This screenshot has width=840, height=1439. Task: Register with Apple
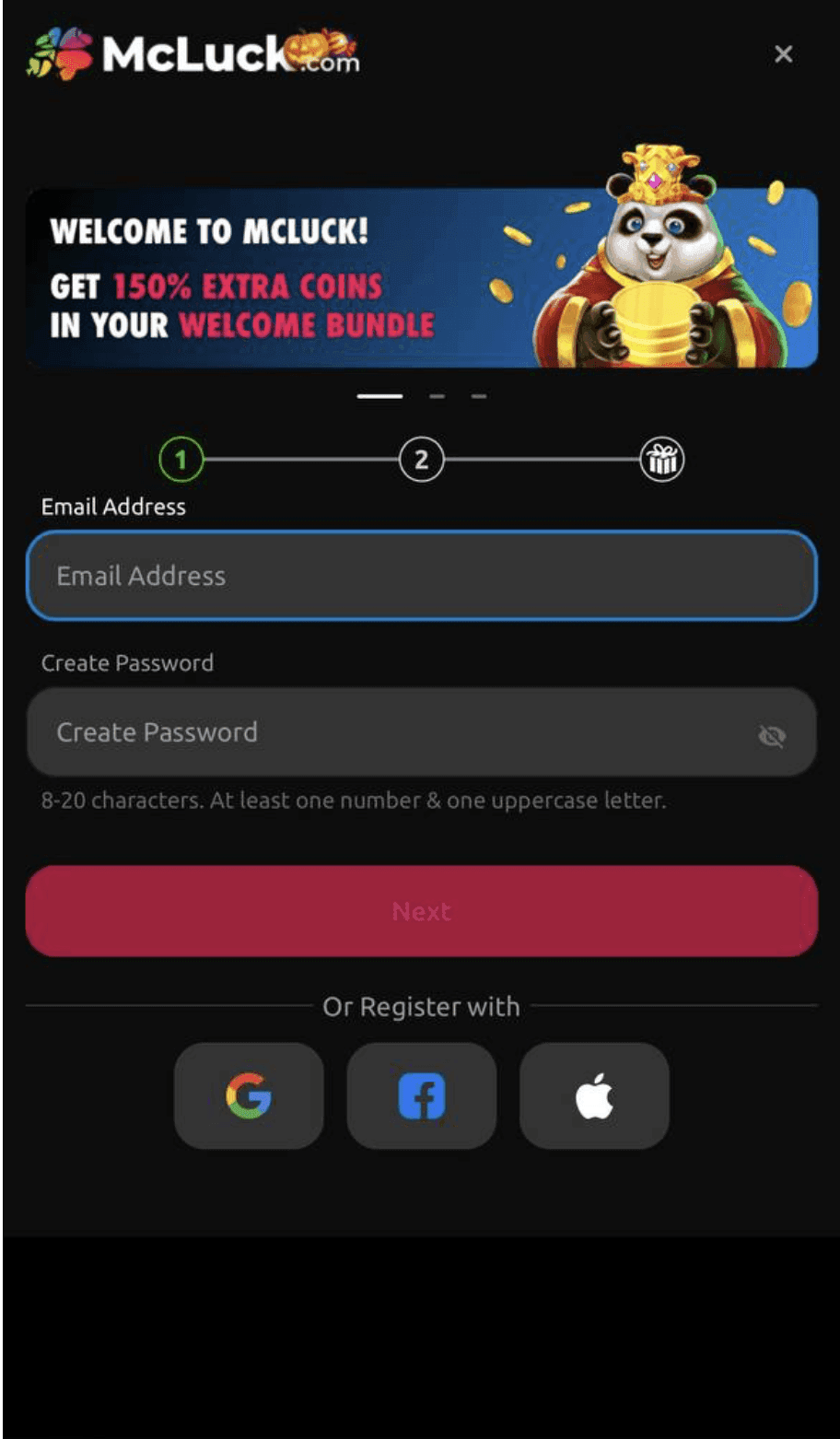594,1095
